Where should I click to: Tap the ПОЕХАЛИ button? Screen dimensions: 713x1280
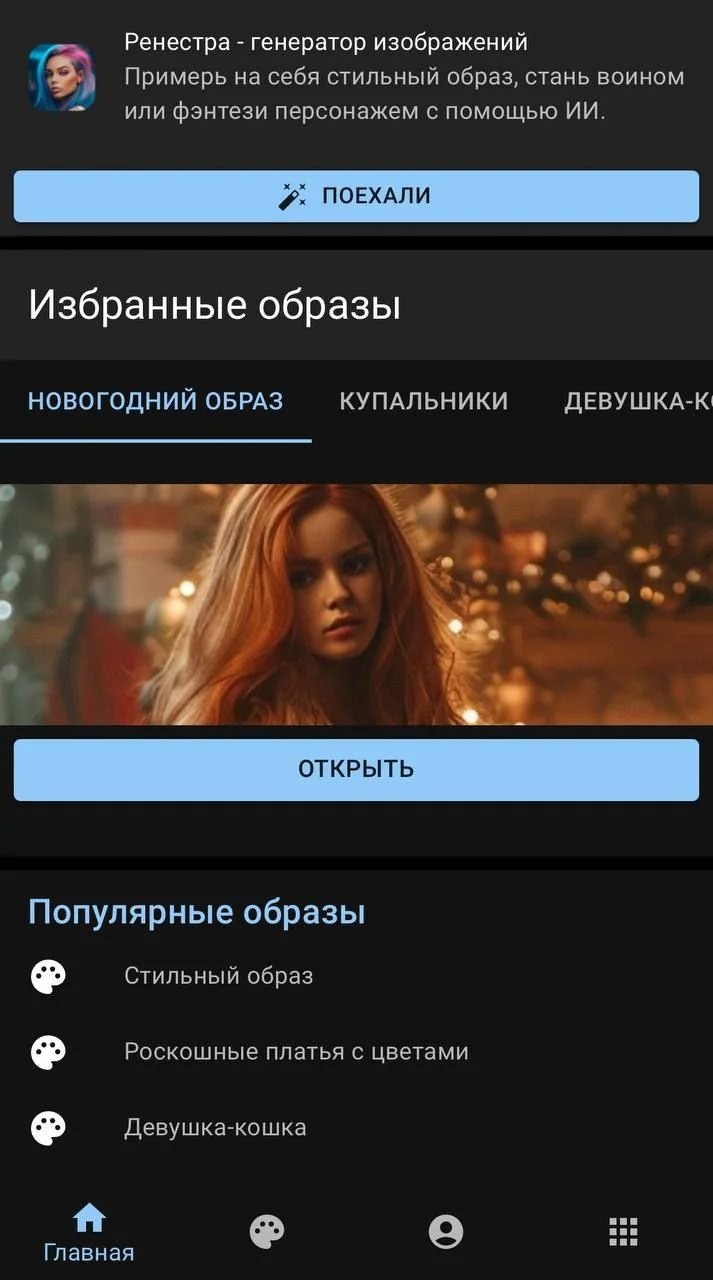[356, 196]
